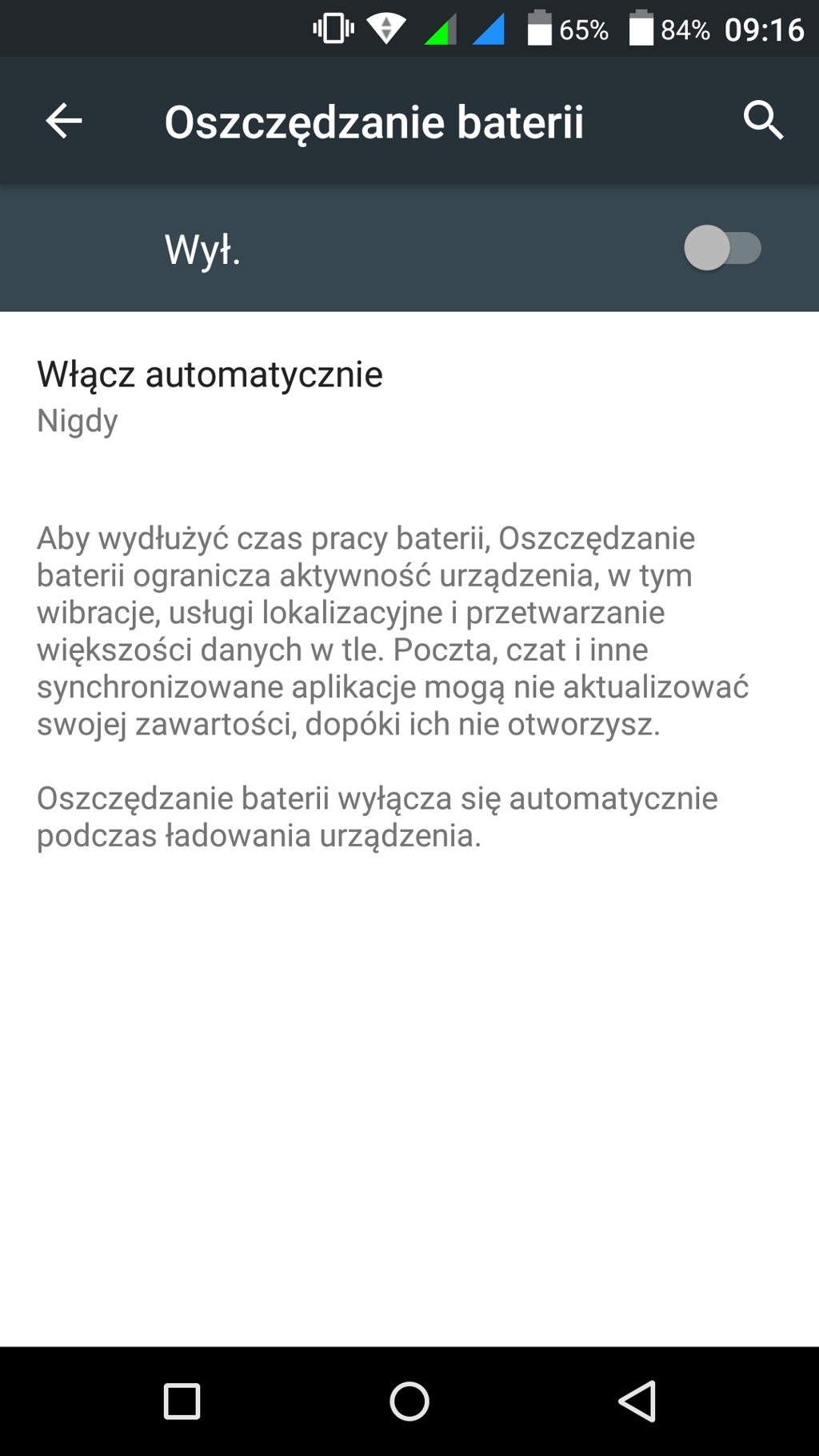The width and height of the screenshot is (819, 1456).
Task: Open the search magnifier icon
Action: (762, 121)
